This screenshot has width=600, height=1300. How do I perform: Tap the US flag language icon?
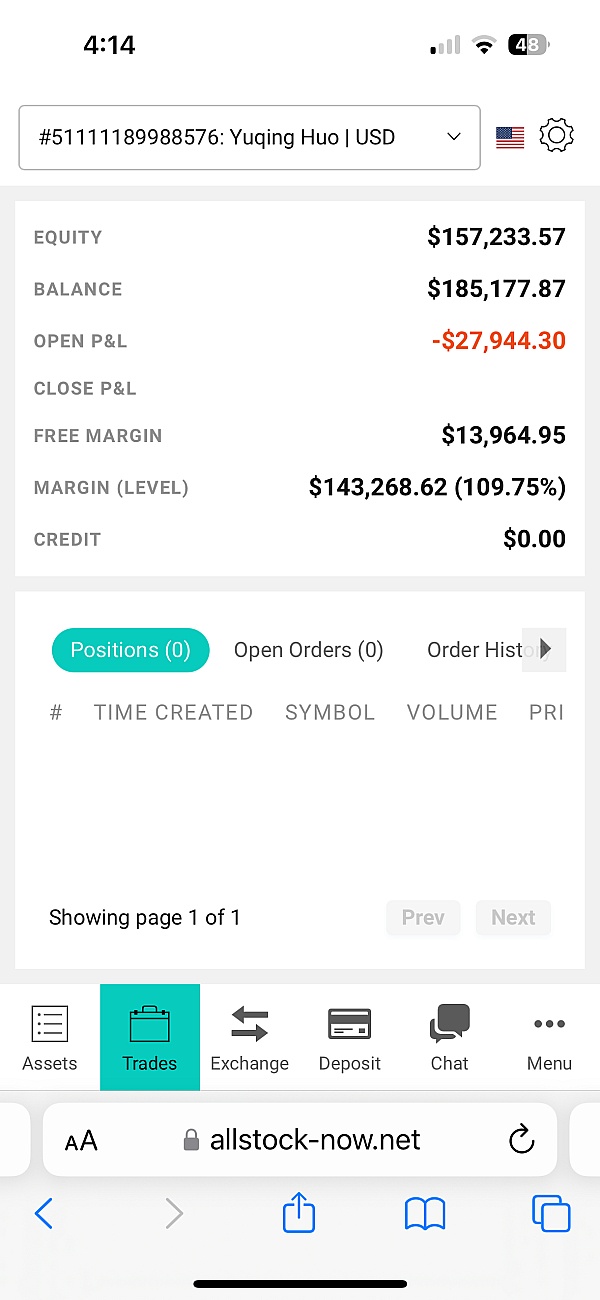[510, 137]
